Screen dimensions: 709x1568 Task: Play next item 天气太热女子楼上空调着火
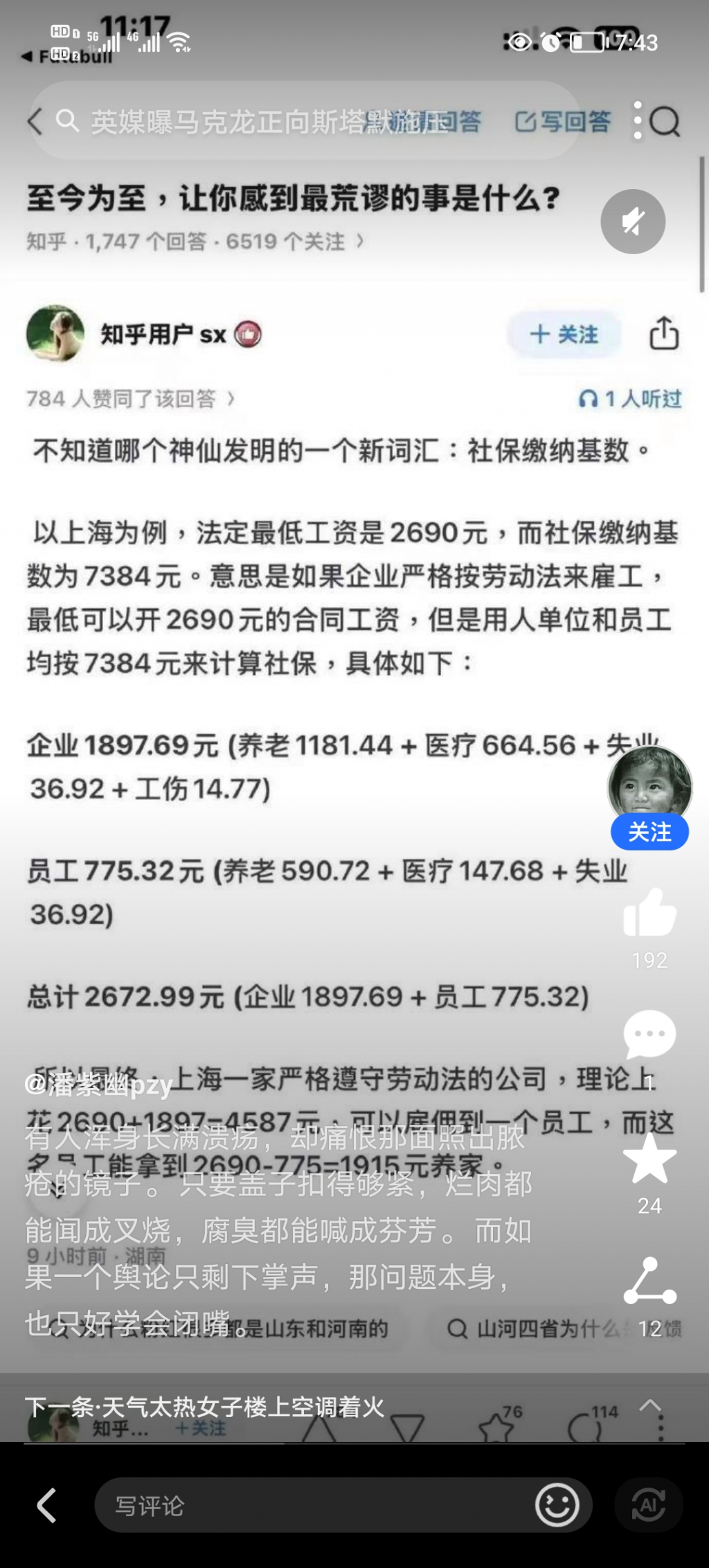point(205,1407)
